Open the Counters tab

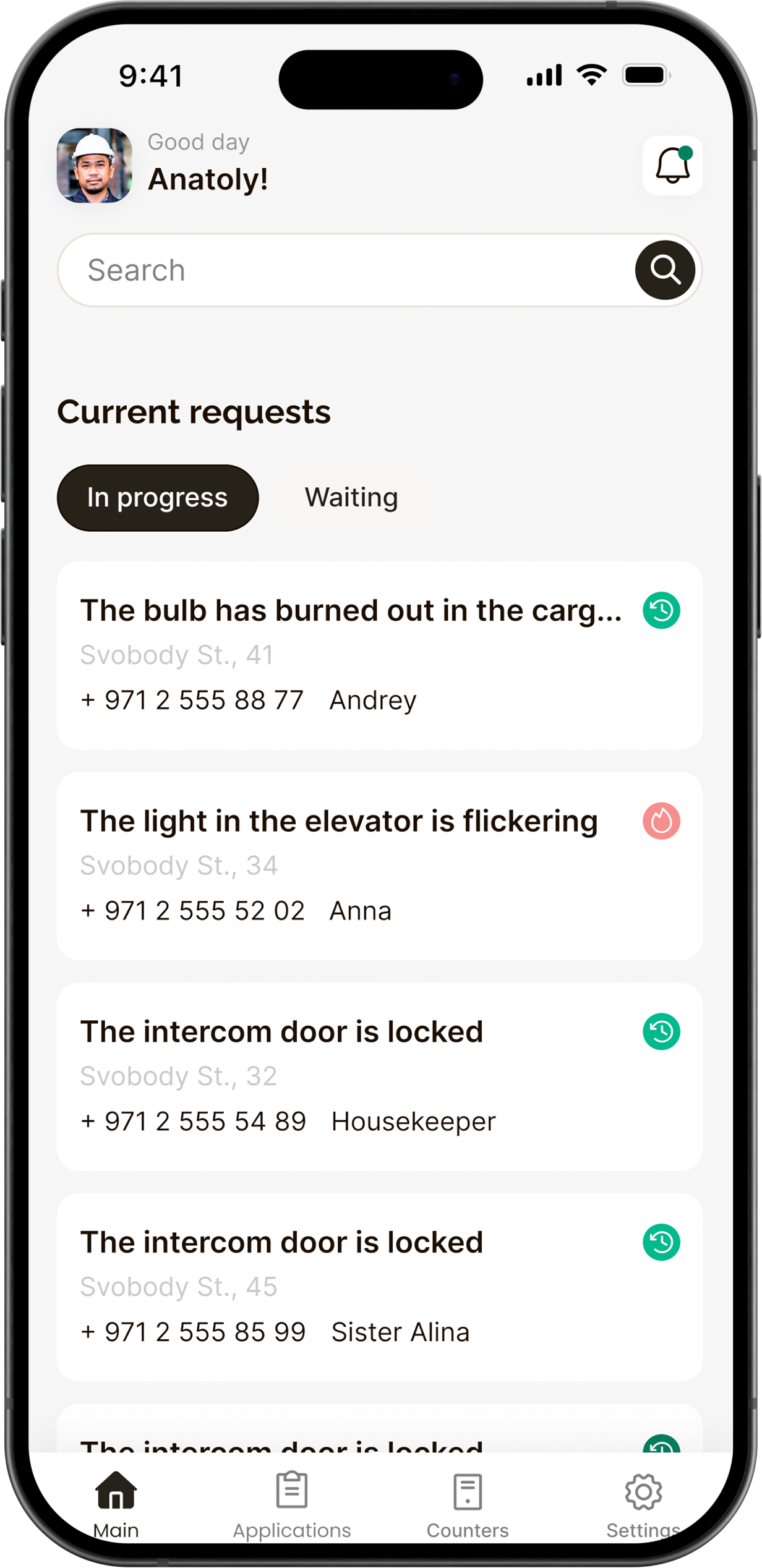467,1504
